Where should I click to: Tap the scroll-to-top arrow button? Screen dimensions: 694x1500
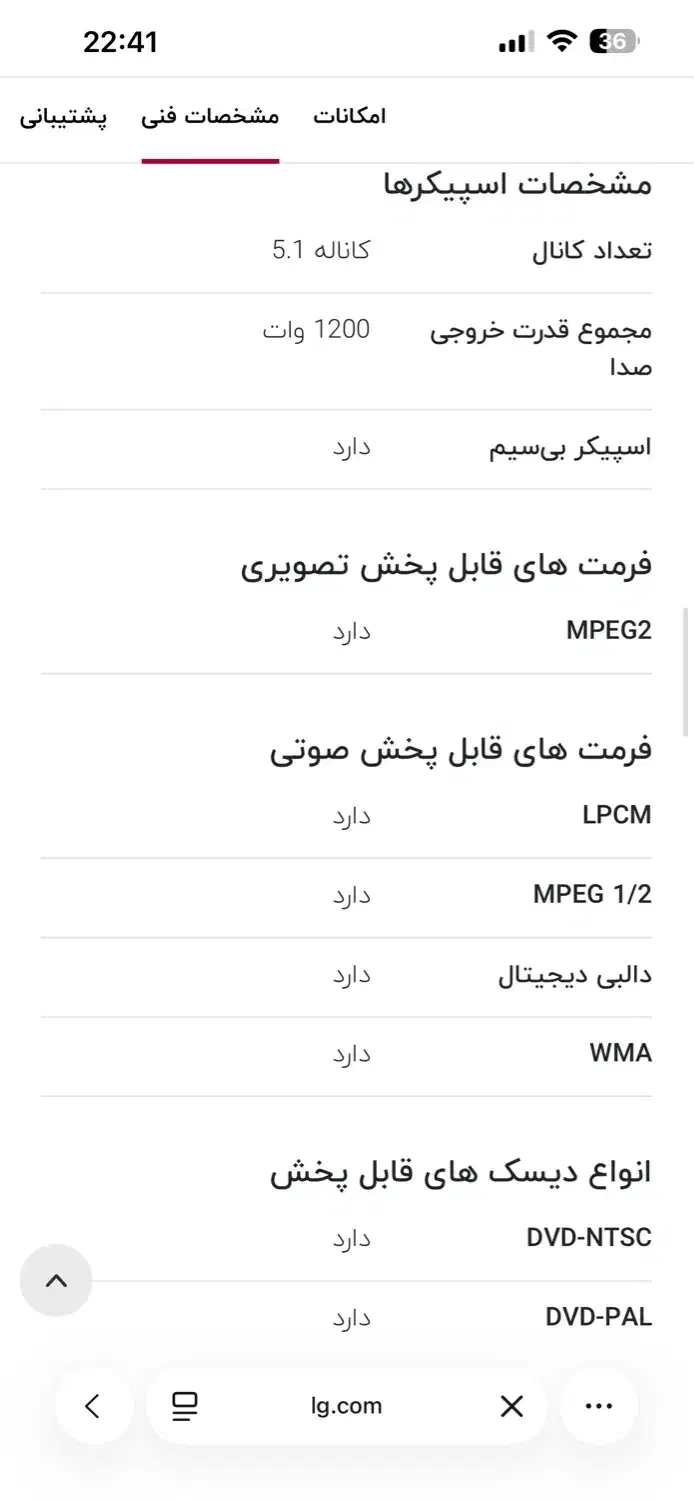click(x=56, y=1280)
